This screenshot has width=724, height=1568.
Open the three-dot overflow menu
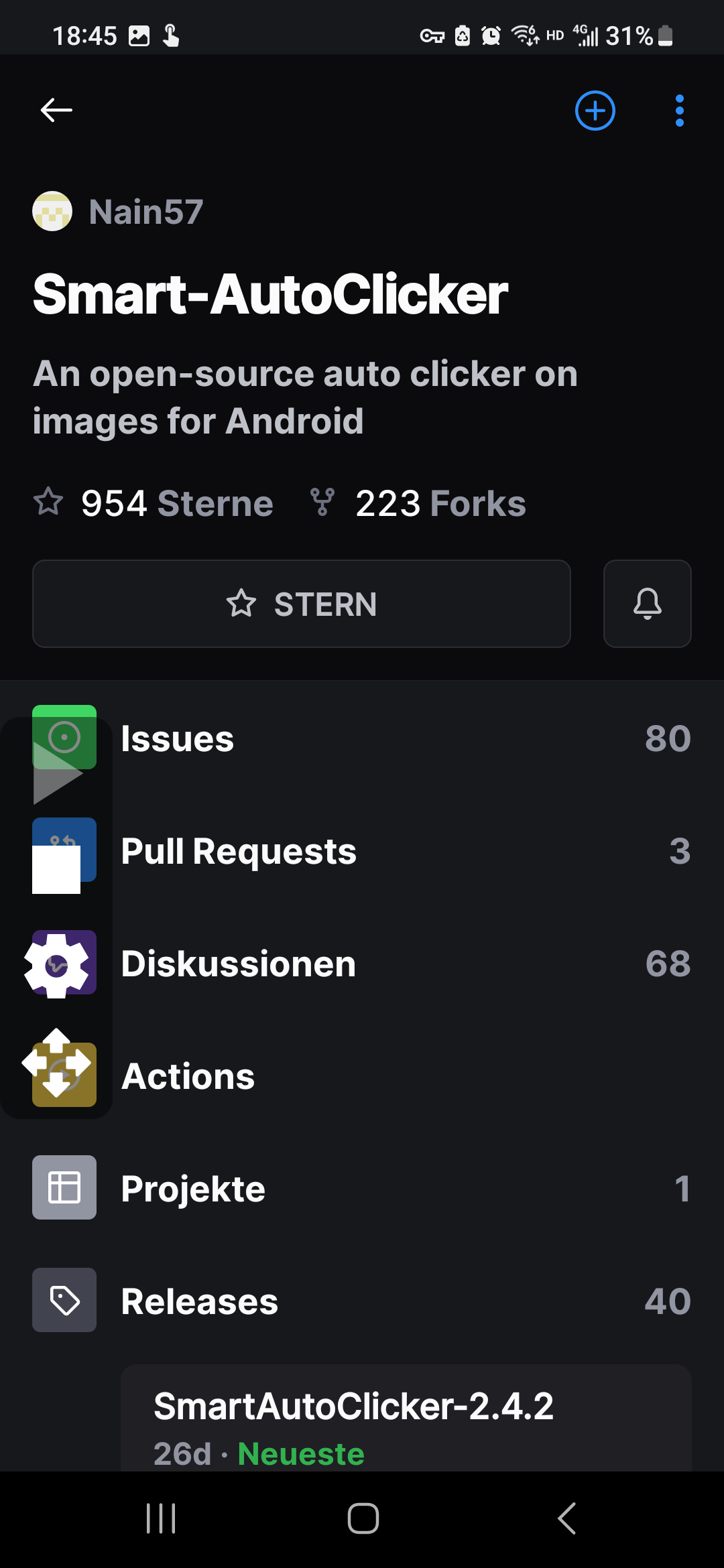coord(680,111)
